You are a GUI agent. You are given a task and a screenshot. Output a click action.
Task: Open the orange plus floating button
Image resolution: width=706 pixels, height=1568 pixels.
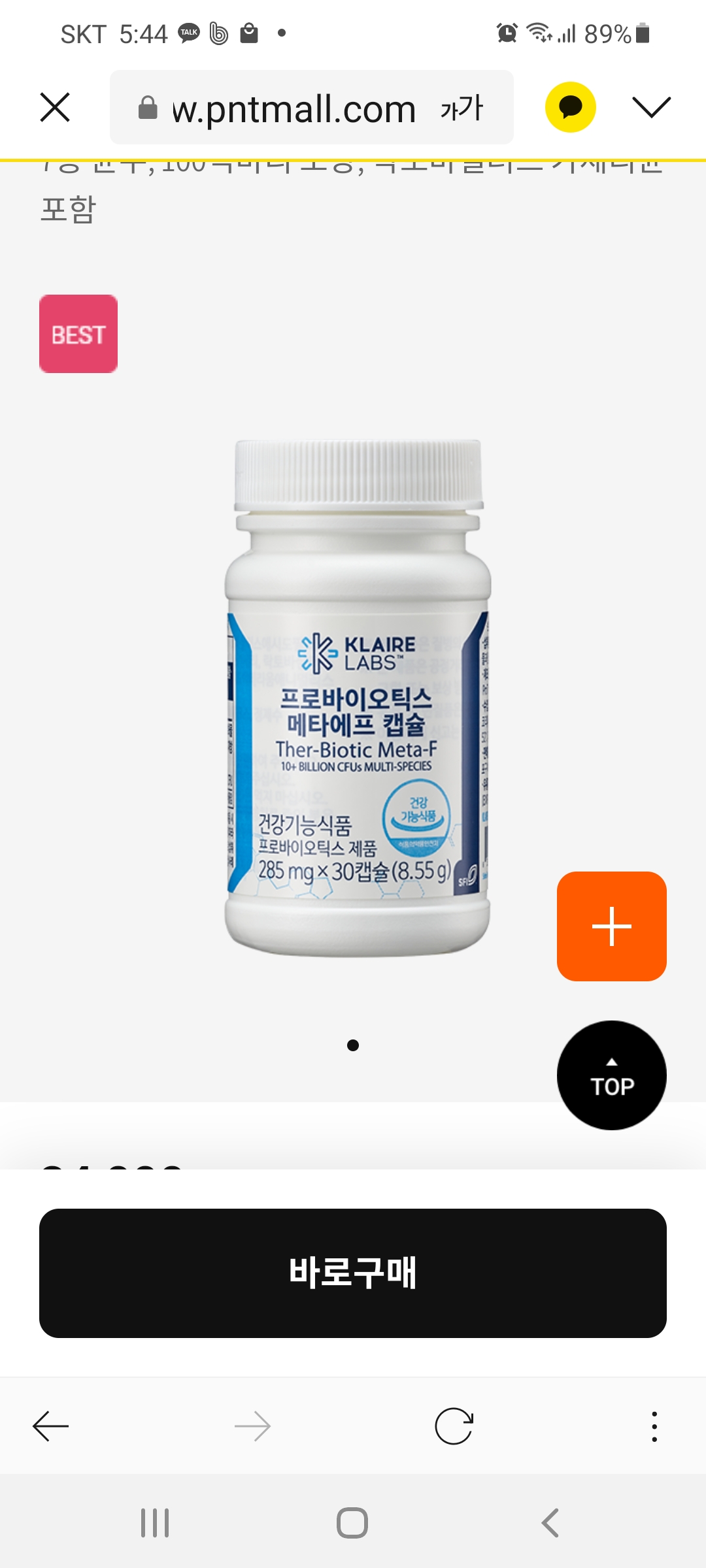click(x=611, y=926)
